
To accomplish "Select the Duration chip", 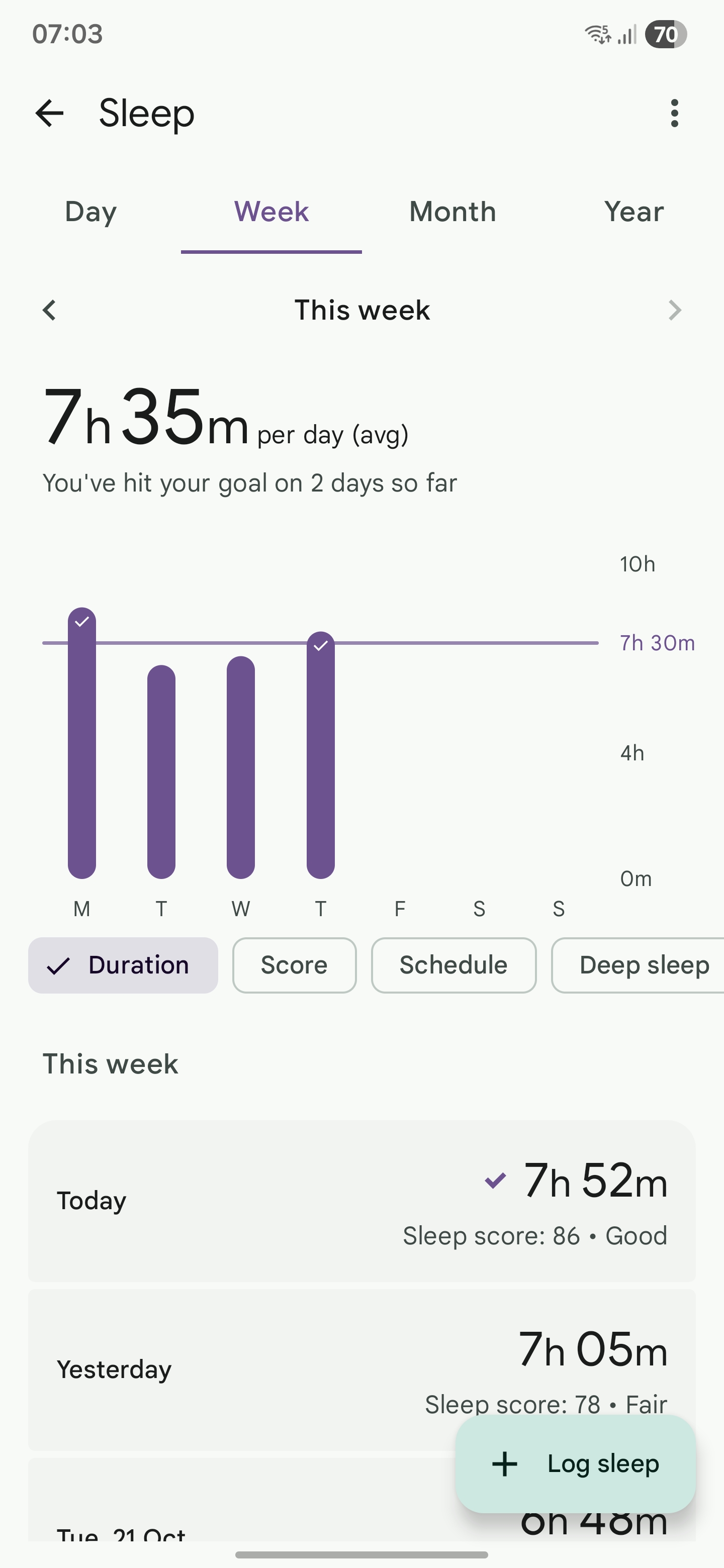I will pyautogui.click(x=123, y=965).
